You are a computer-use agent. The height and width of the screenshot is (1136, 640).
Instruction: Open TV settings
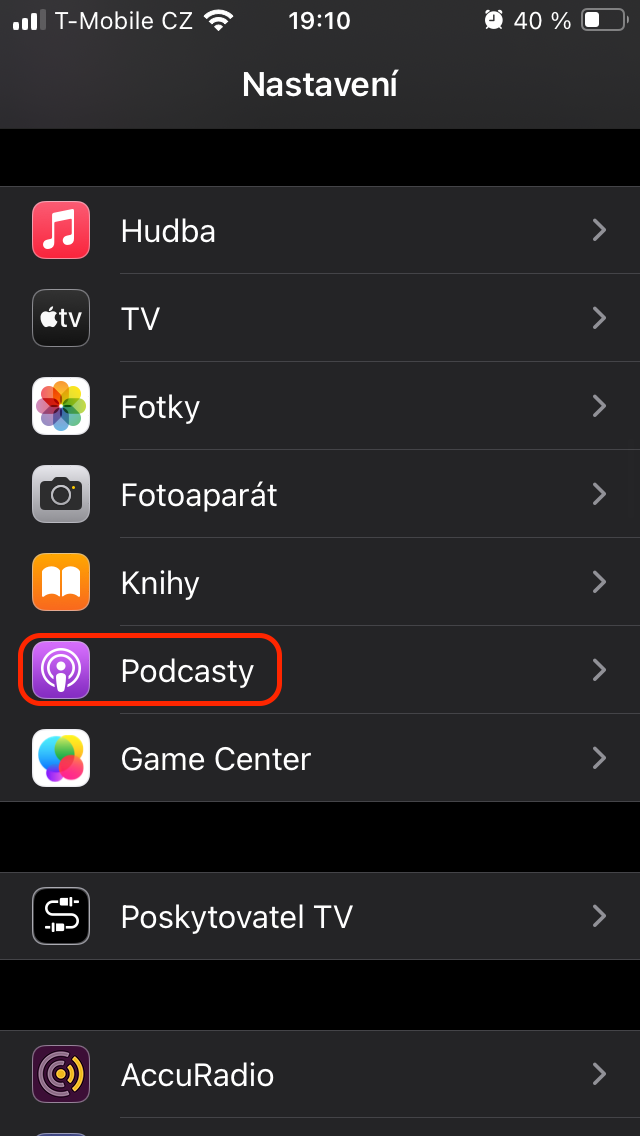[320, 319]
